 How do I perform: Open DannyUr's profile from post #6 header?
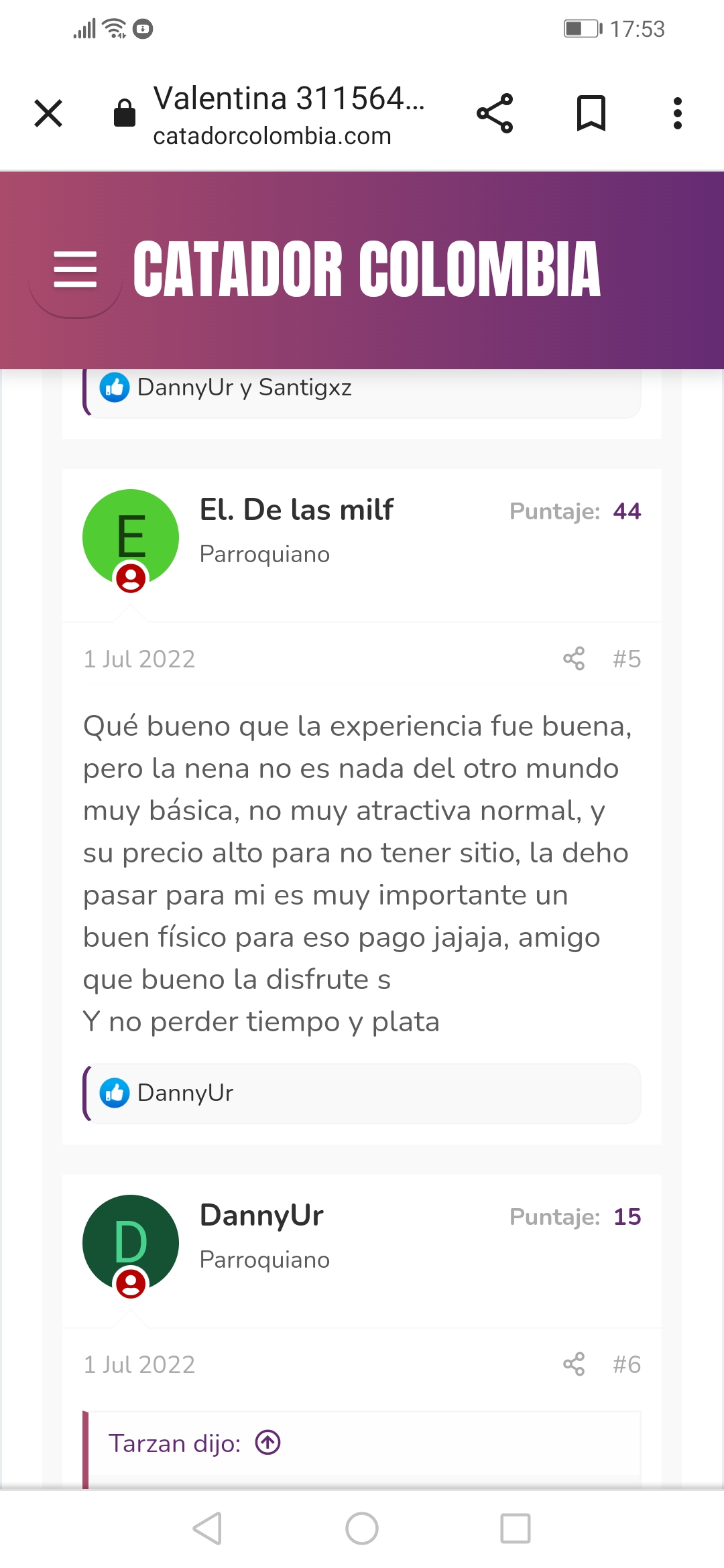pyautogui.click(x=261, y=1216)
